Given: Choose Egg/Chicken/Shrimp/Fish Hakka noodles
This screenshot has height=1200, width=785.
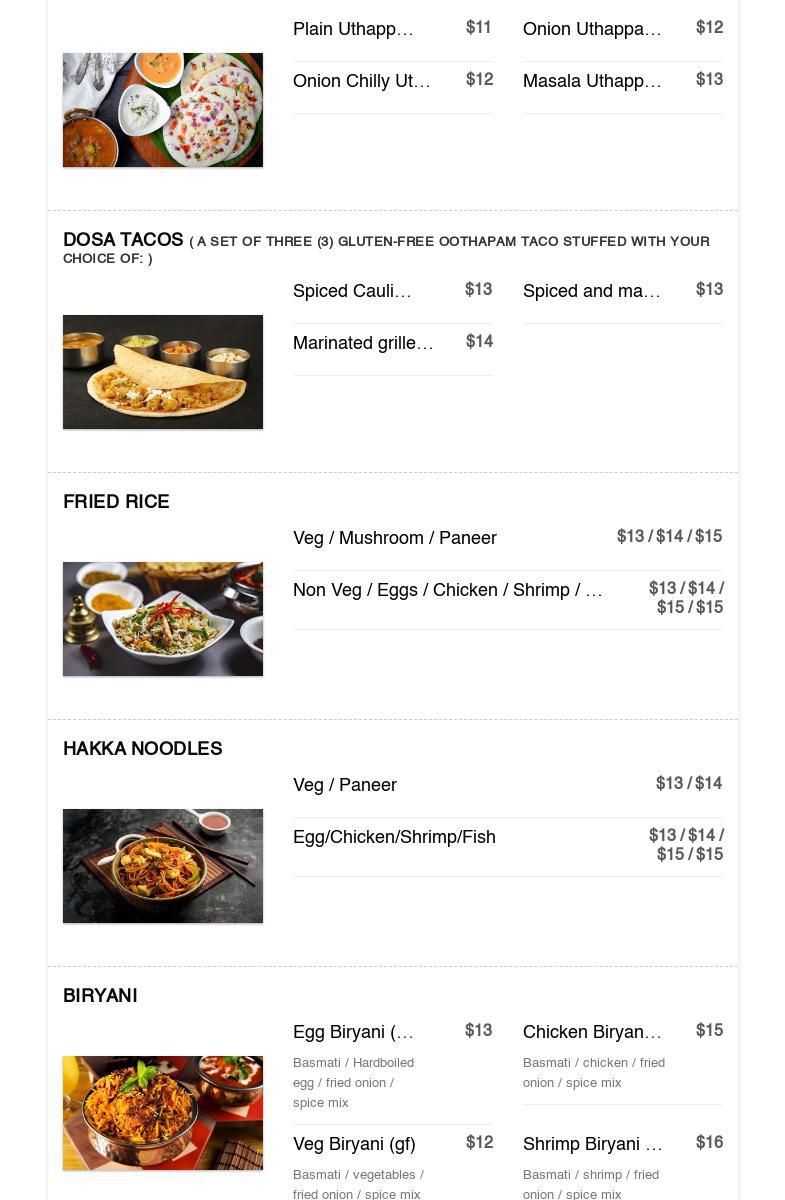Looking at the screenshot, I should coord(394,837).
